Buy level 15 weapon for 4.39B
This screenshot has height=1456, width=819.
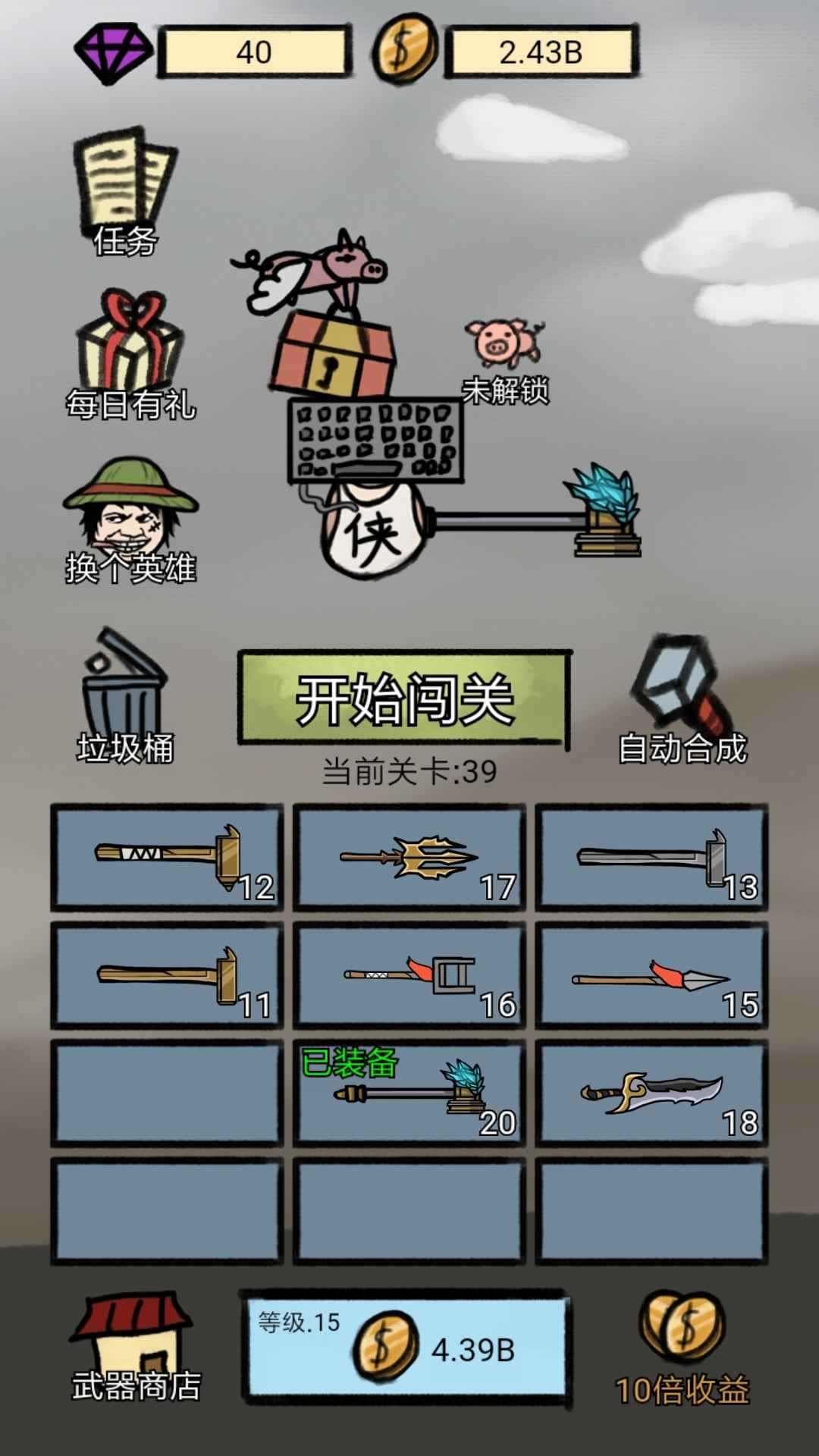(x=406, y=1348)
